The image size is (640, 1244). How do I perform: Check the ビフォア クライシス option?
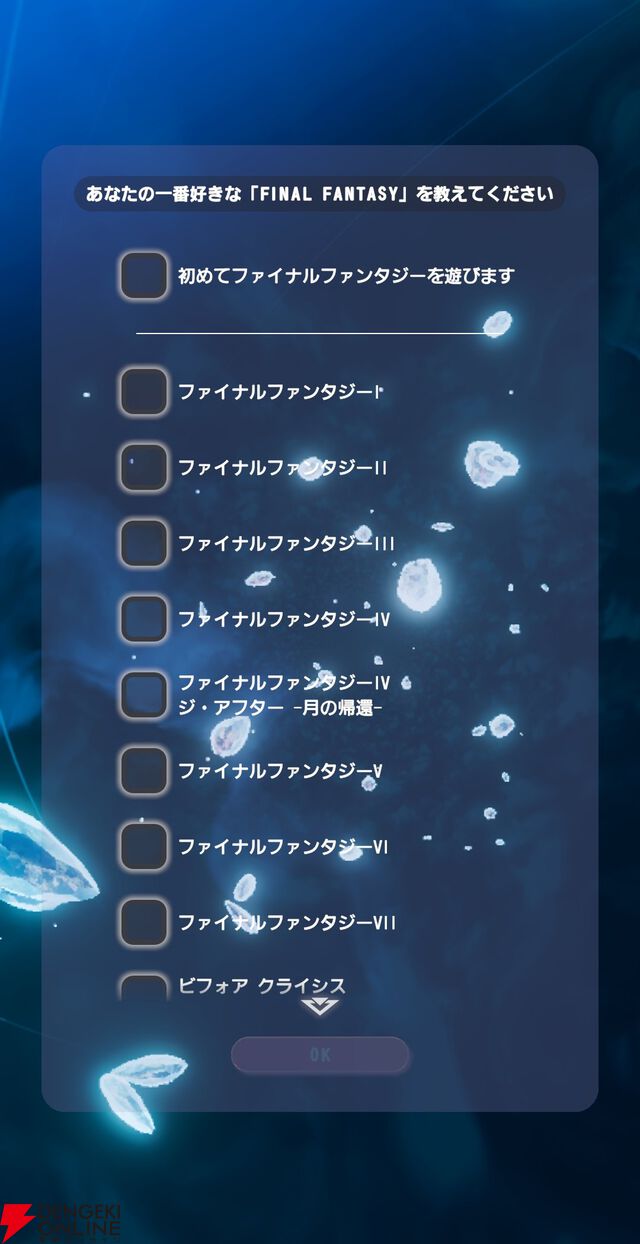(x=143, y=988)
